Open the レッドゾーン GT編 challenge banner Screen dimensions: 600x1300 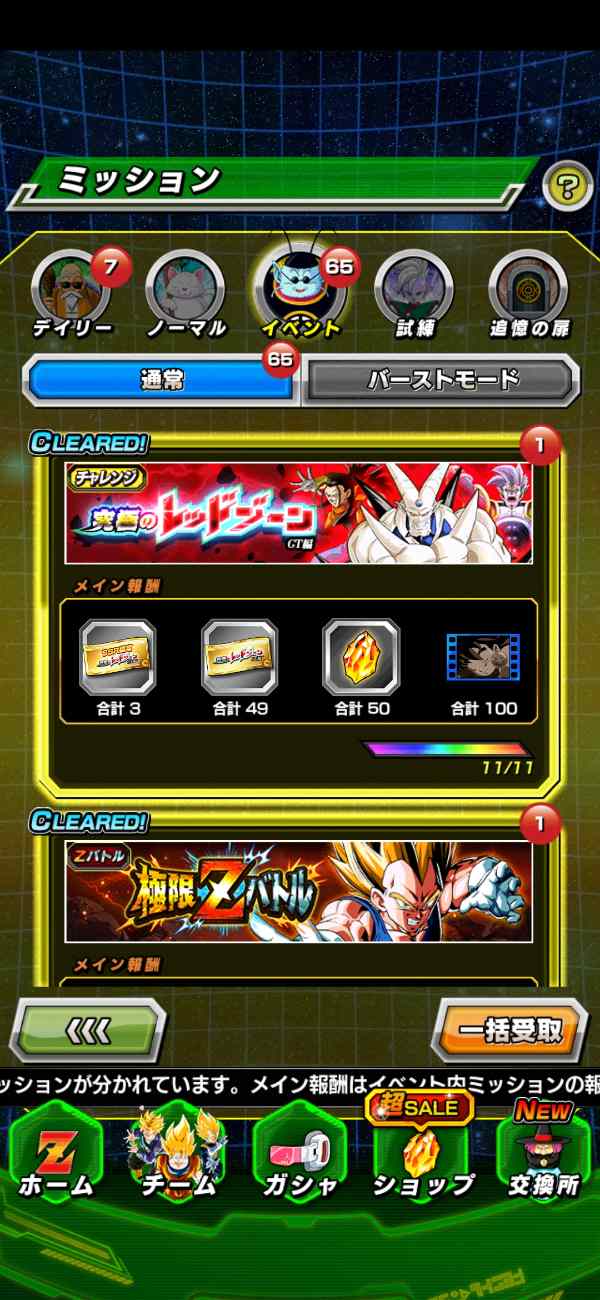[x=298, y=513]
